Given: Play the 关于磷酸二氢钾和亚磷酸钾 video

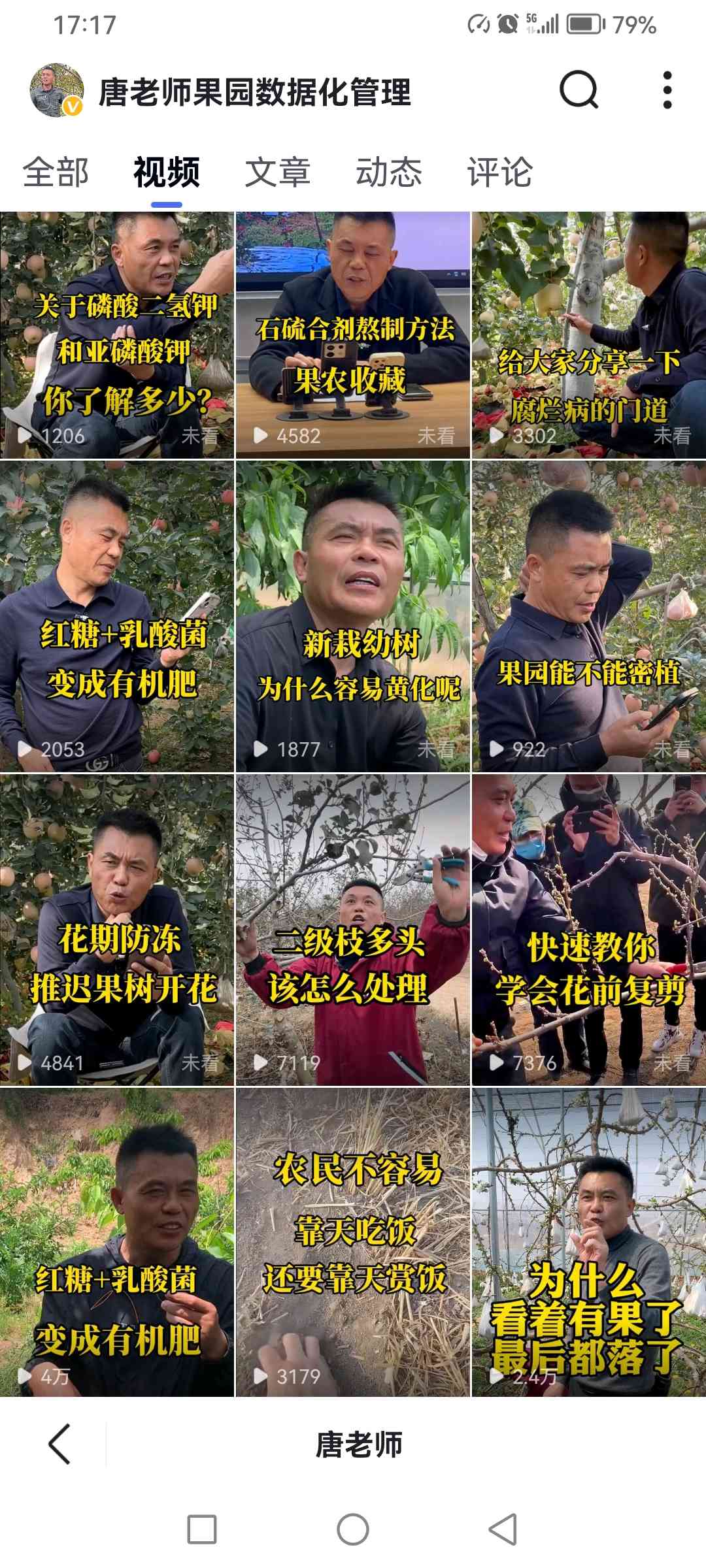Looking at the screenshot, I should click(x=118, y=335).
